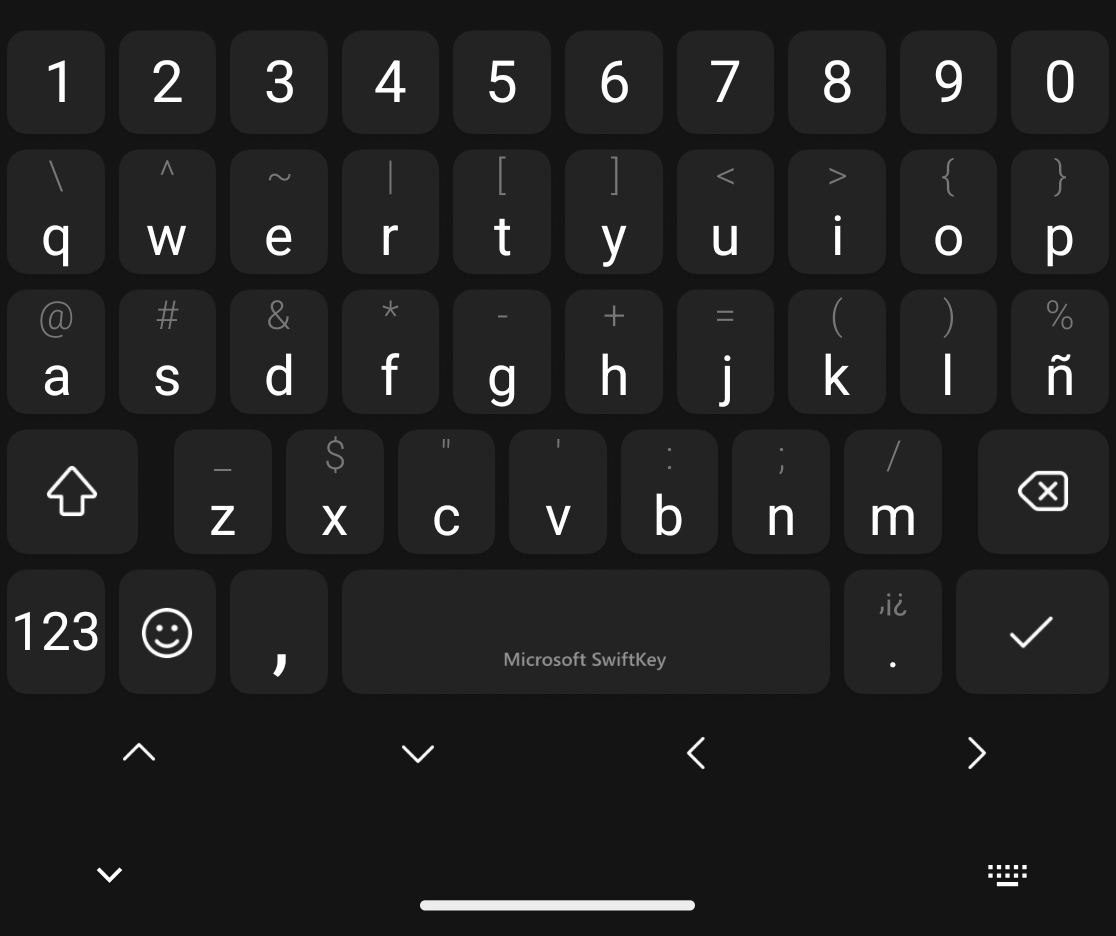Move cursor down with the down arrow

(417, 753)
